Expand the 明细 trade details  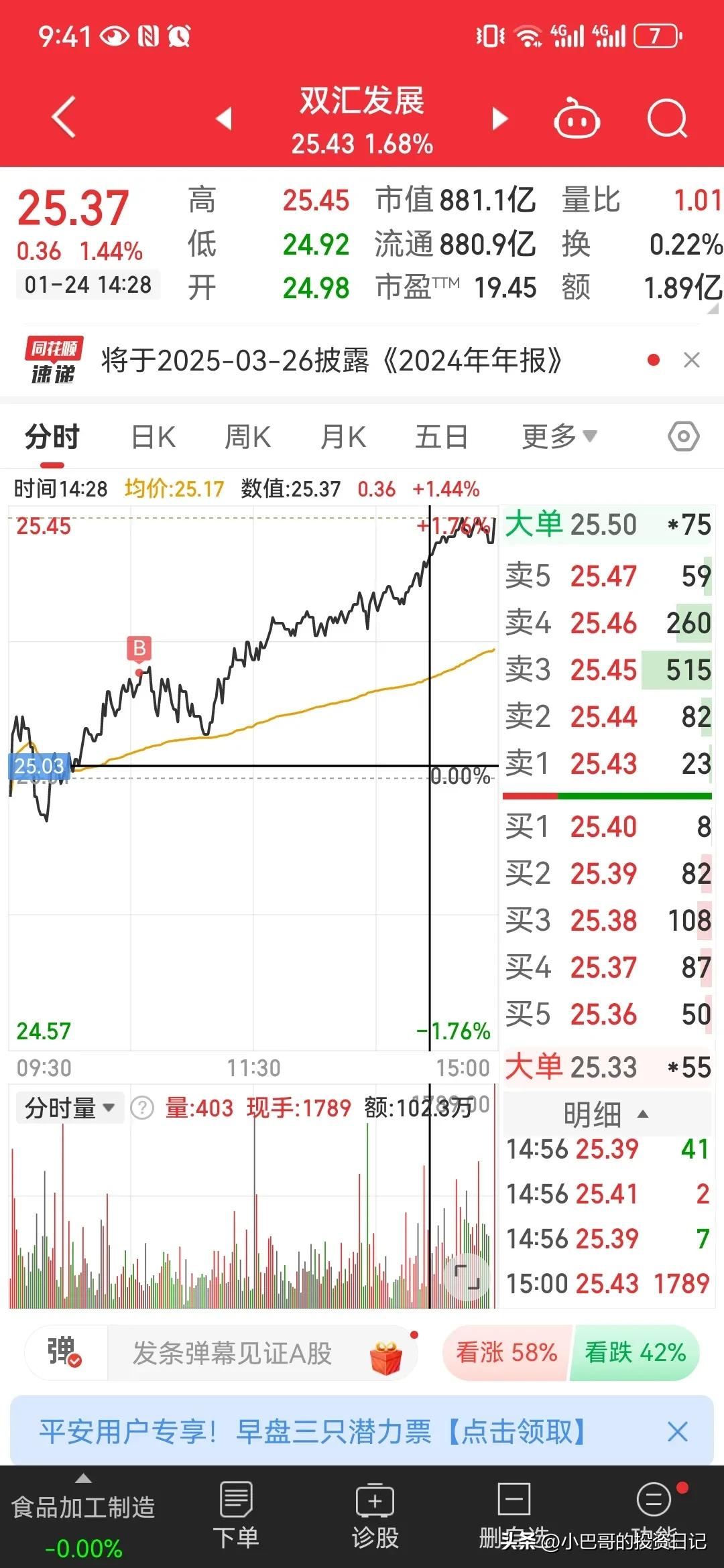point(606,1114)
